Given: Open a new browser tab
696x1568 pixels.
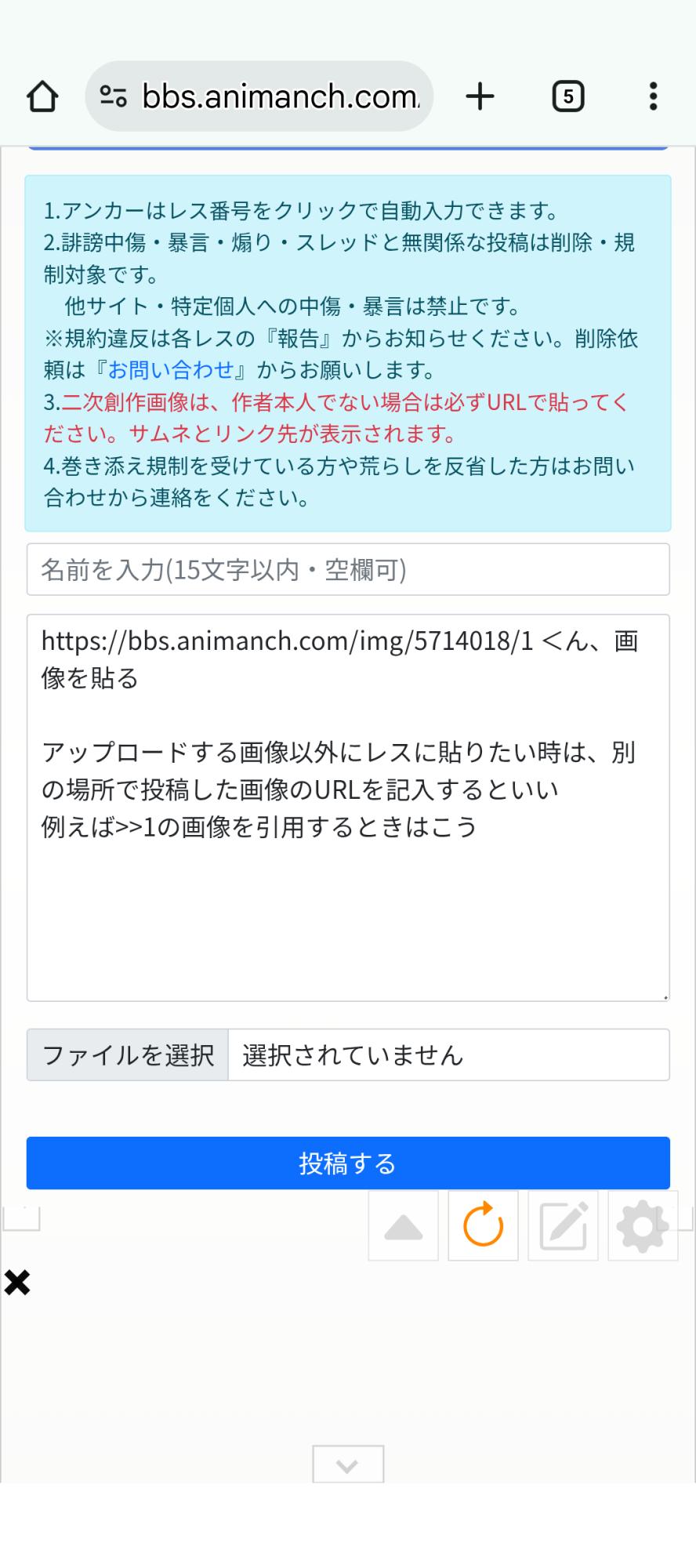Looking at the screenshot, I should click(480, 96).
